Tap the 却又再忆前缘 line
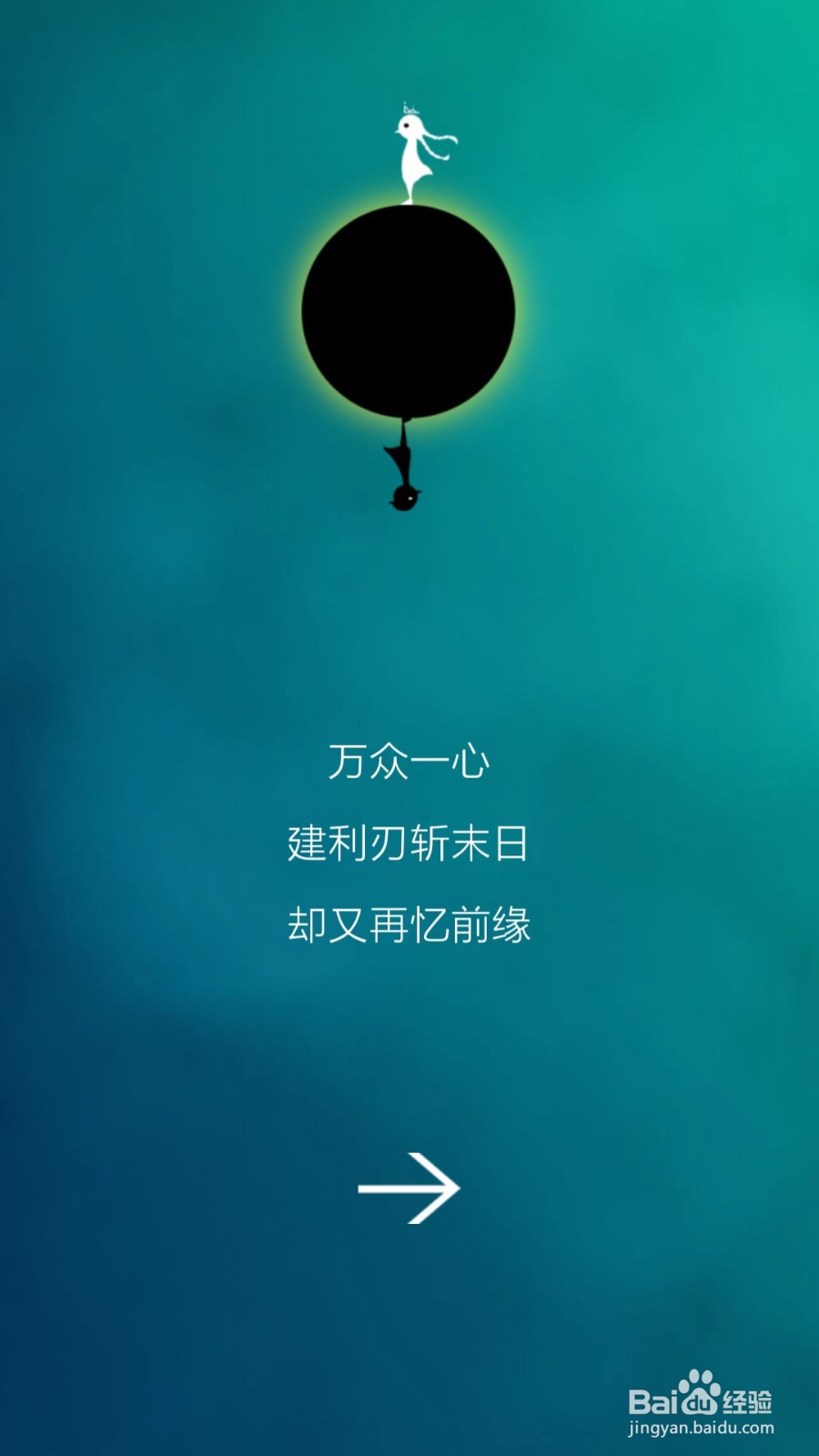Viewport: 819px width, 1456px height. pyautogui.click(x=409, y=924)
